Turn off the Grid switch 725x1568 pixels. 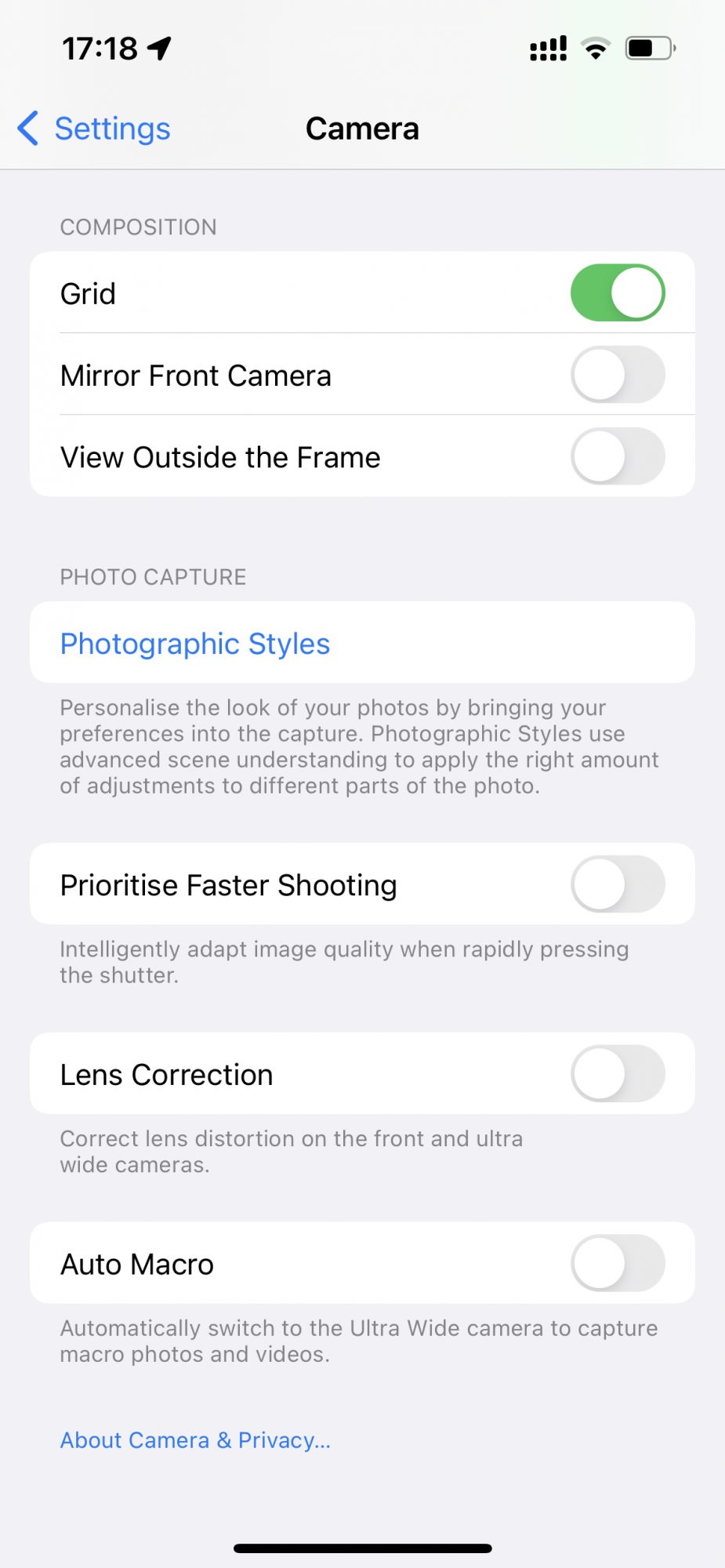(x=617, y=293)
